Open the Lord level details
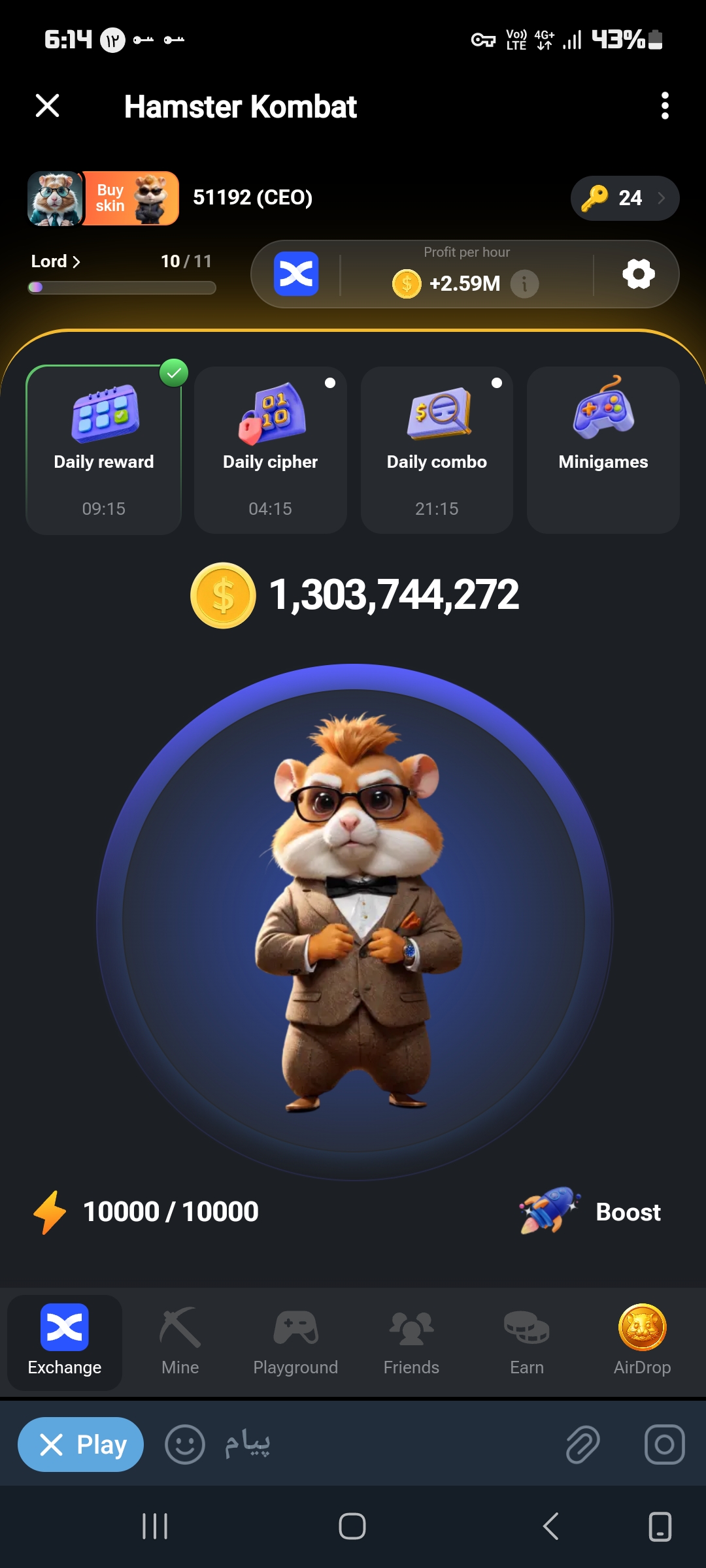The width and height of the screenshot is (706, 1568). point(56,261)
